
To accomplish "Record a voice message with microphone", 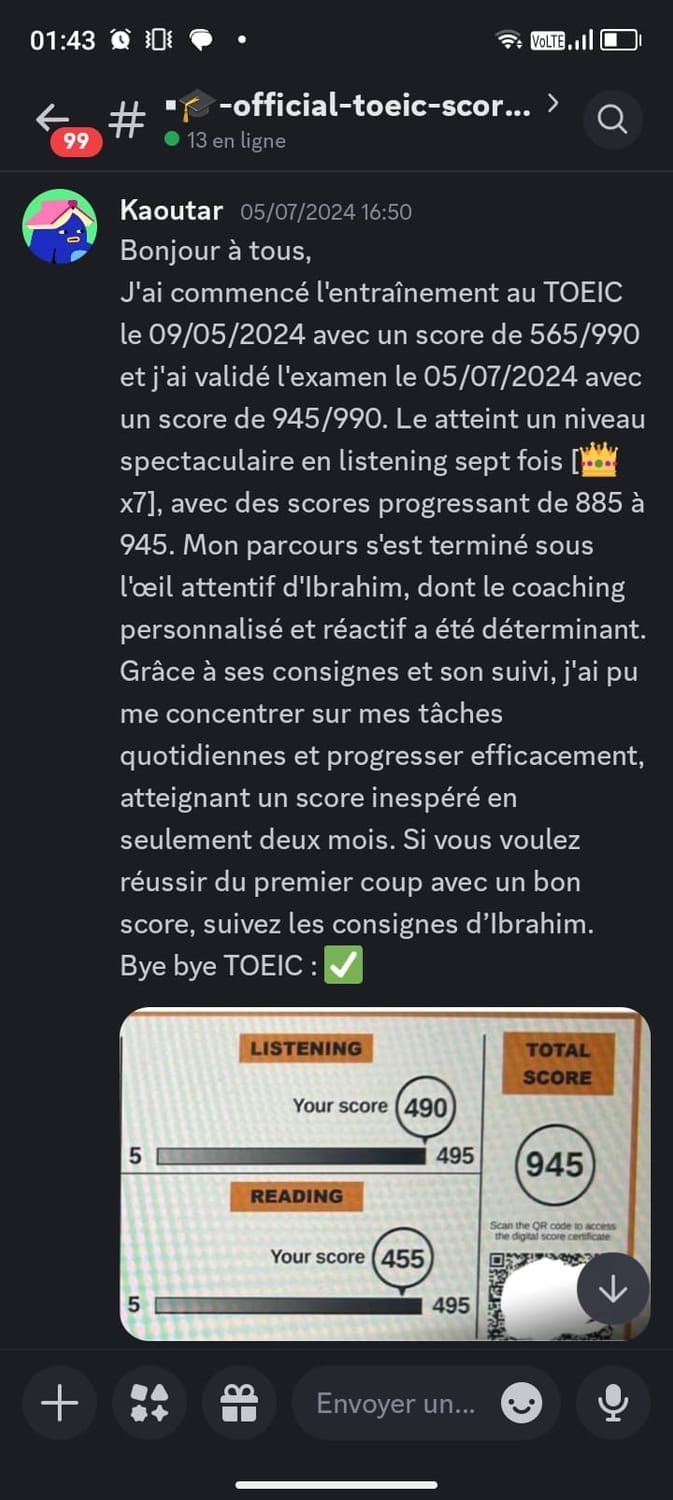I will (613, 1404).
